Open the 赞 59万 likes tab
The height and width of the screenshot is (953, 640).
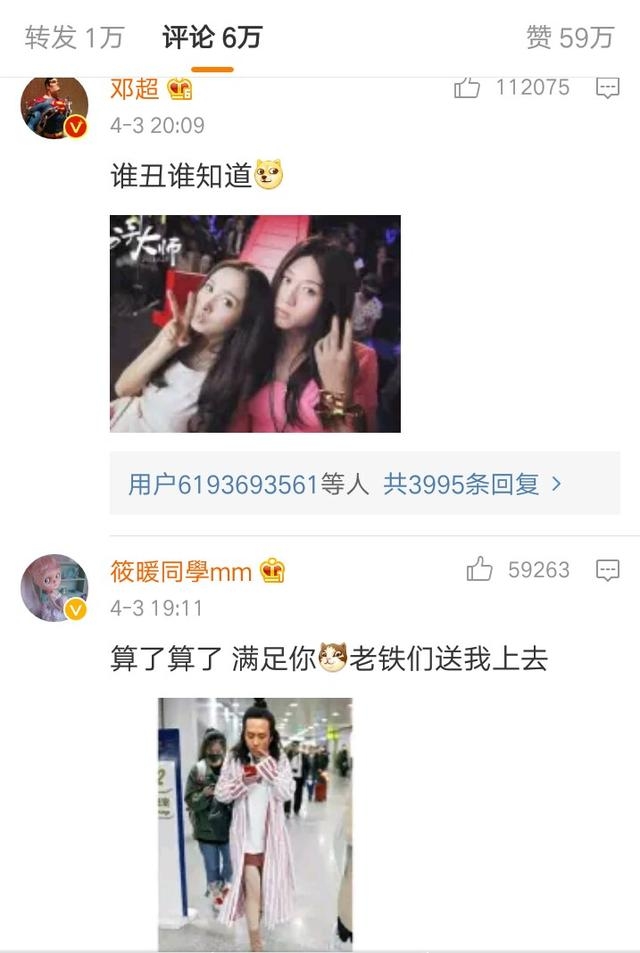(569, 38)
